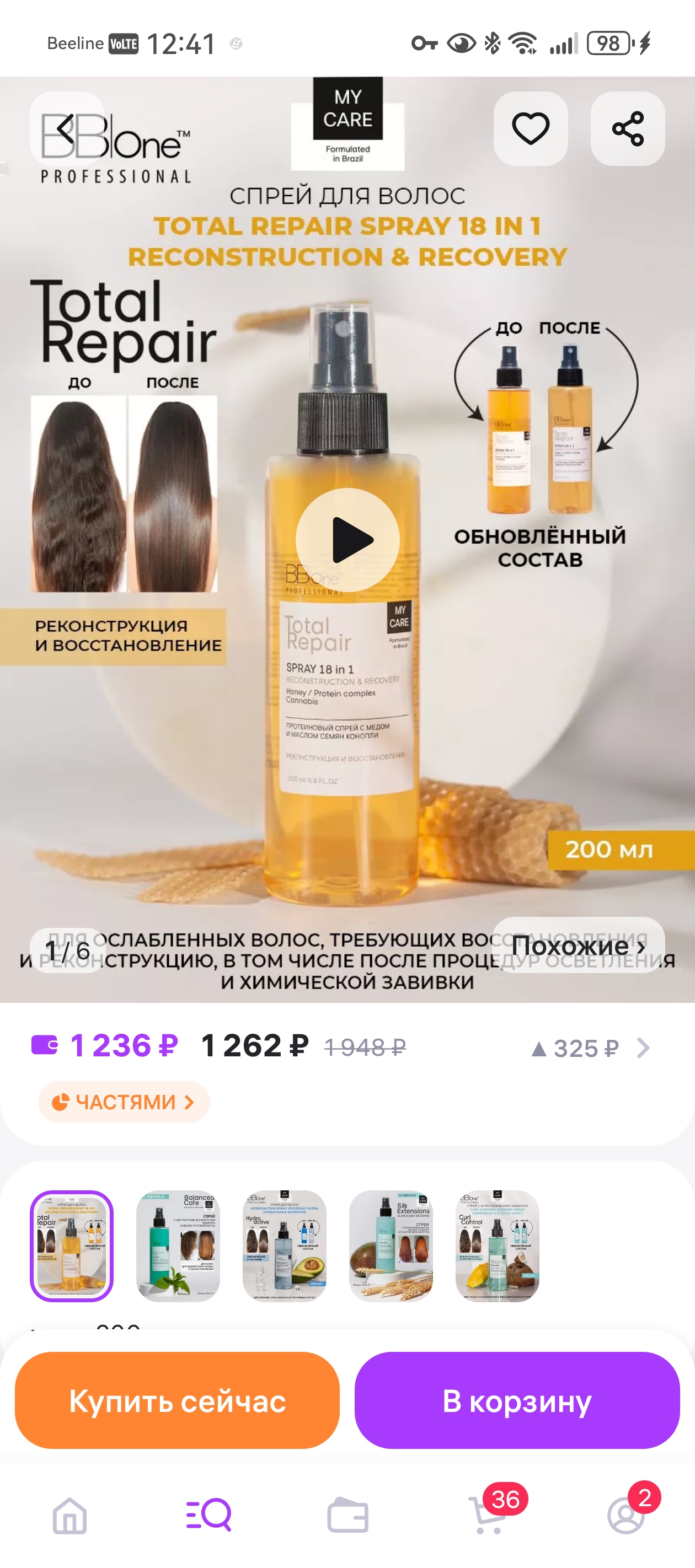
Task: Share this product
Action: (627, 129)
